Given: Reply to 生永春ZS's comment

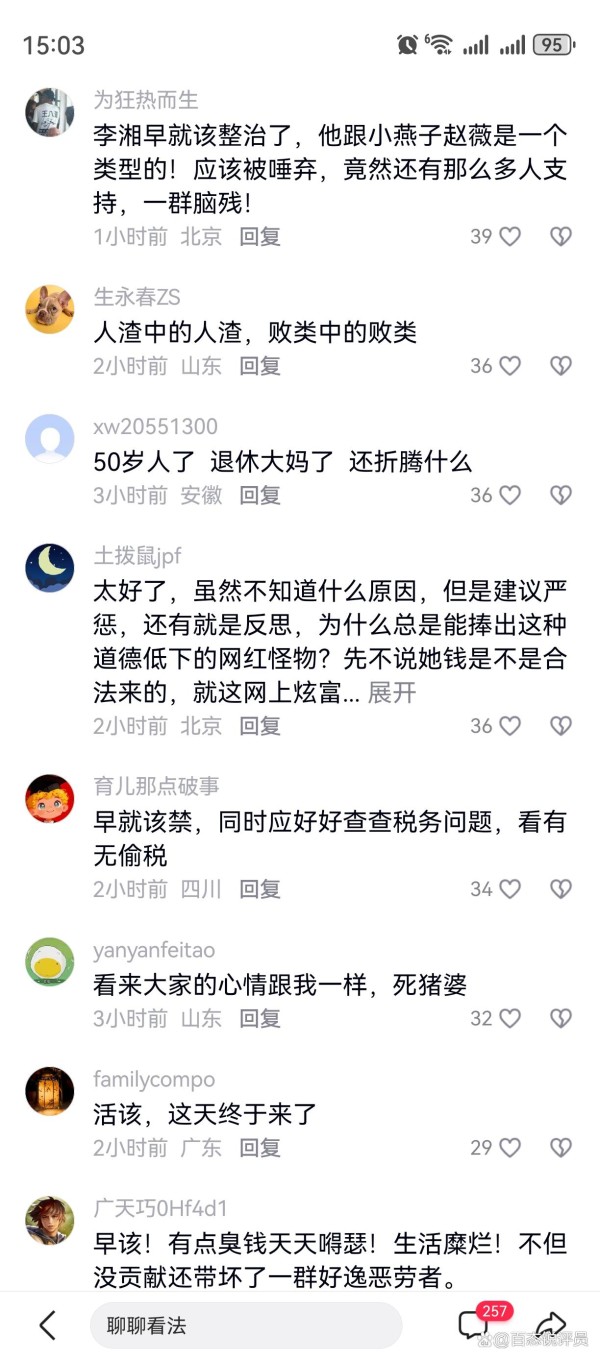Looking at the screenshot, I should [x=260, y=366].
